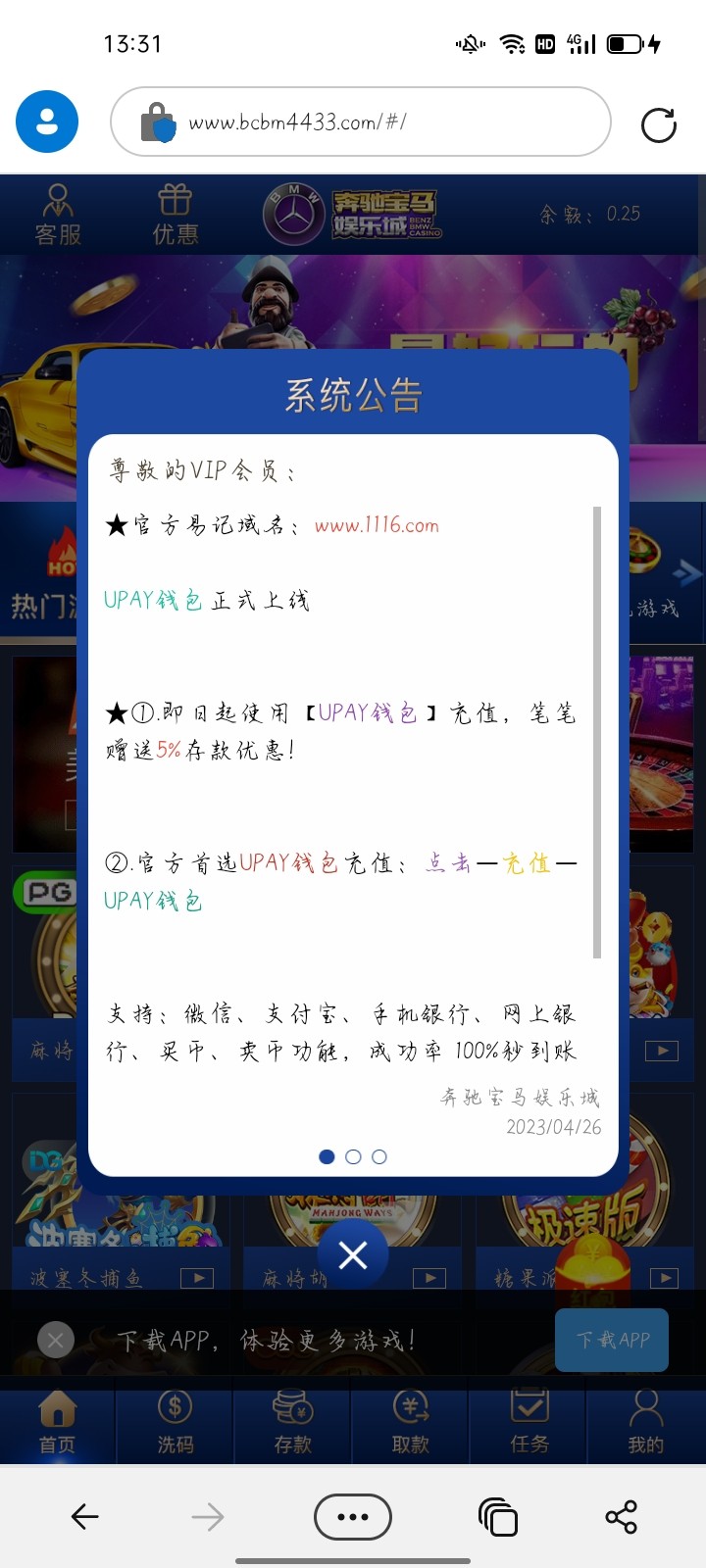Reload the current page
Image resolution: width=706 pixels, height=1568 pixels.
(658, 125)
